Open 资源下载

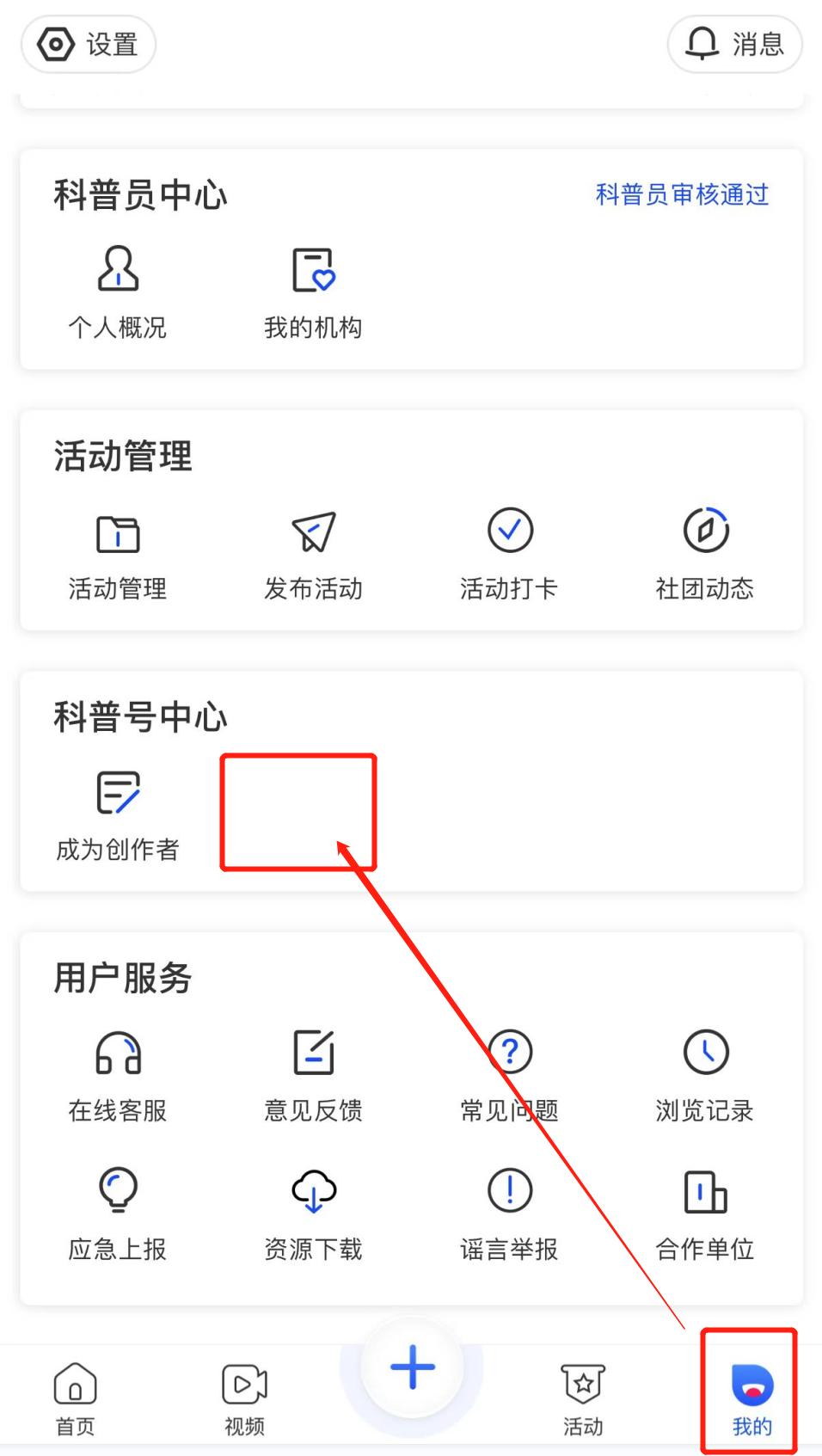(x=313, y=1213)
